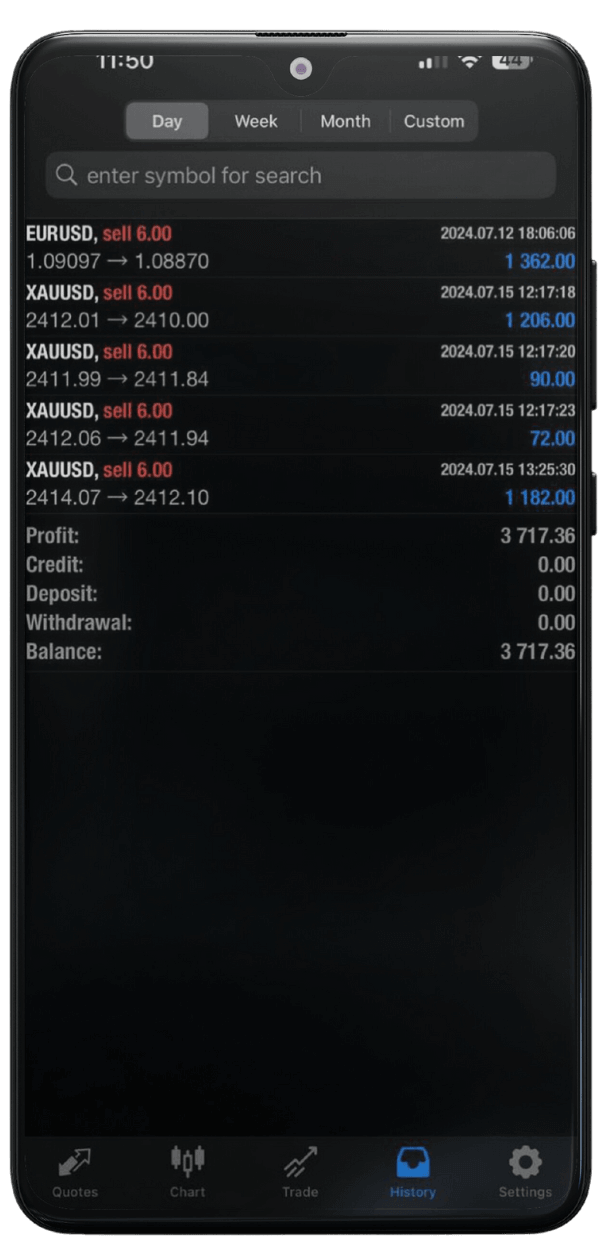Select the History tab
The height and width of the screenshot is (1250, 606).
coord(413,1173)
